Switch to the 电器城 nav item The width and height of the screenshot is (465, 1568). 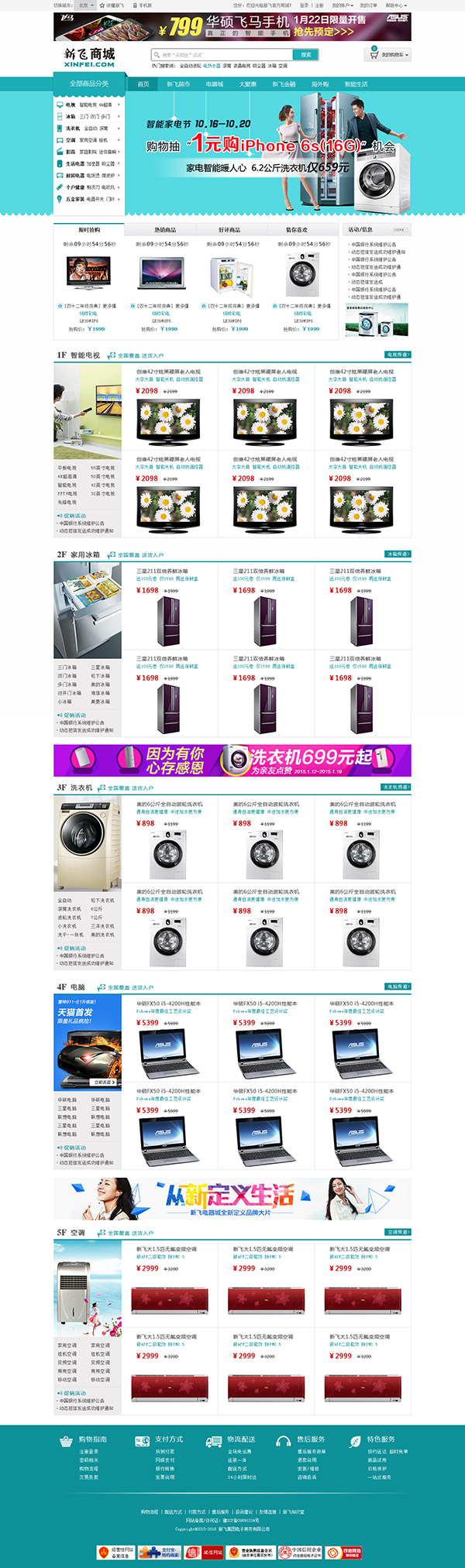pos(215,84)
